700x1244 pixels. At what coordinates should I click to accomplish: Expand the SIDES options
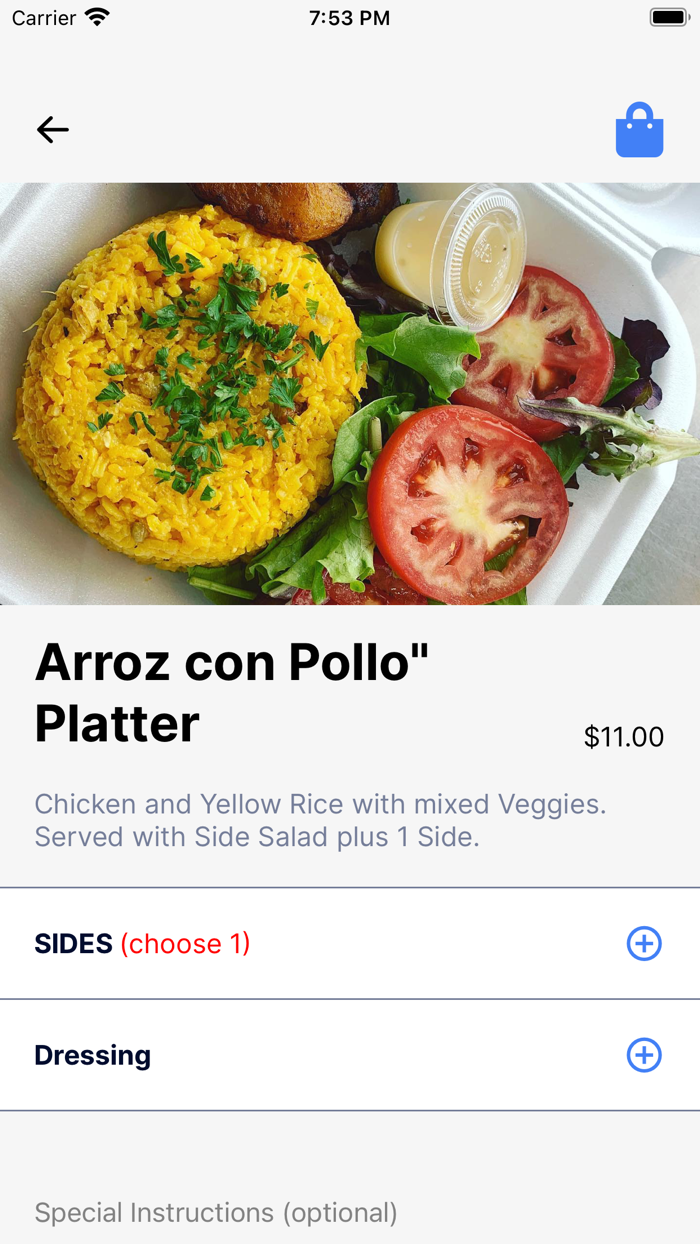pyautogui.click(x=644, y=943)
